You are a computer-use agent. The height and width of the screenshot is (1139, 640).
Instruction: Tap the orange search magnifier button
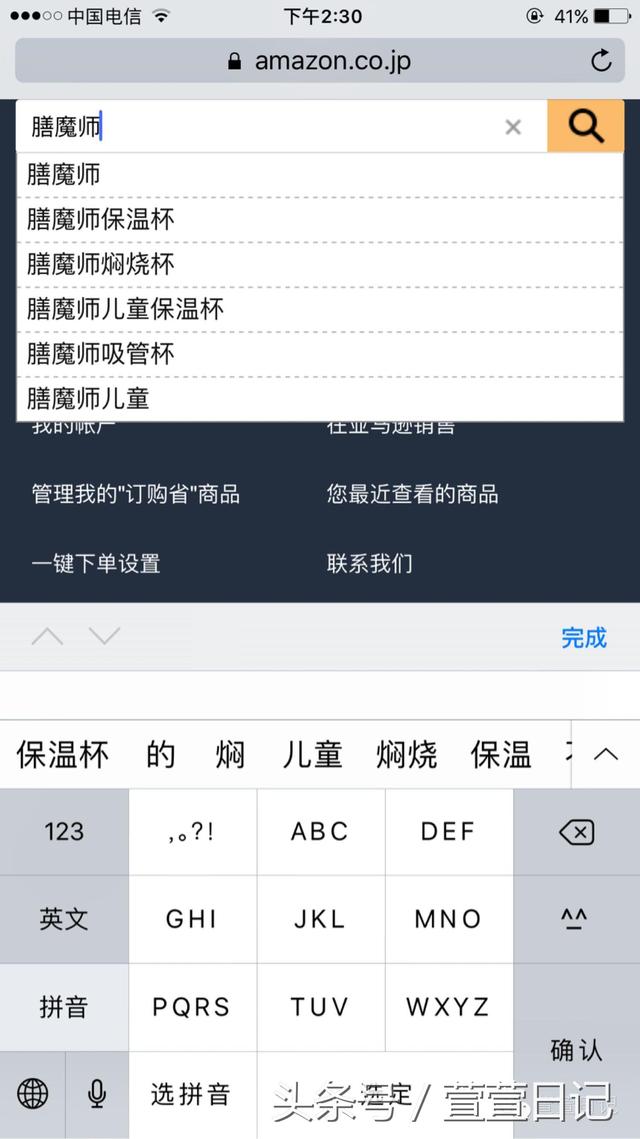(x=585, y=126)
